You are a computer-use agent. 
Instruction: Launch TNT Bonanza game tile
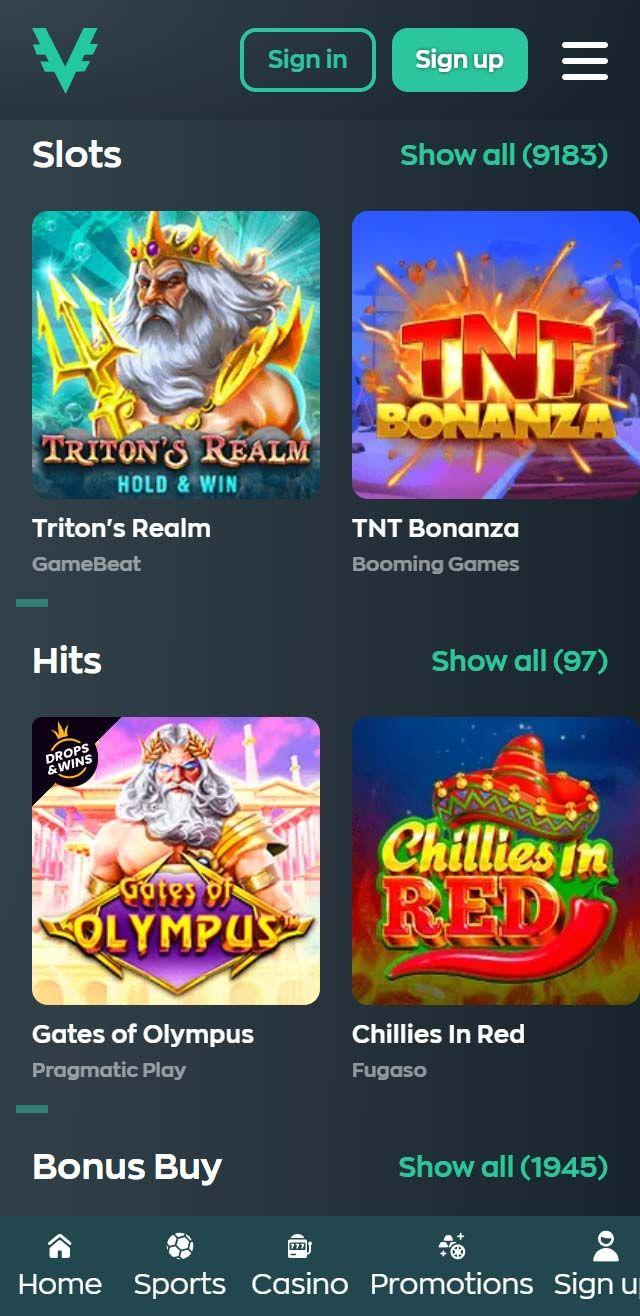[496, 355]
